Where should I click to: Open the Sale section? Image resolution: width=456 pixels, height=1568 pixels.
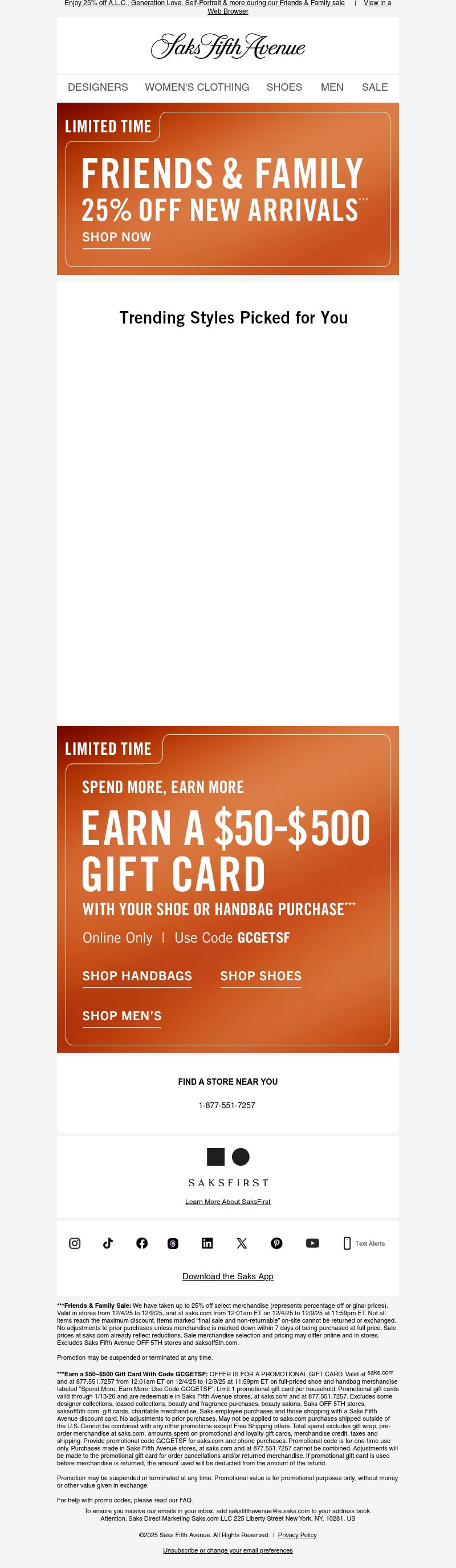(374, 87)
